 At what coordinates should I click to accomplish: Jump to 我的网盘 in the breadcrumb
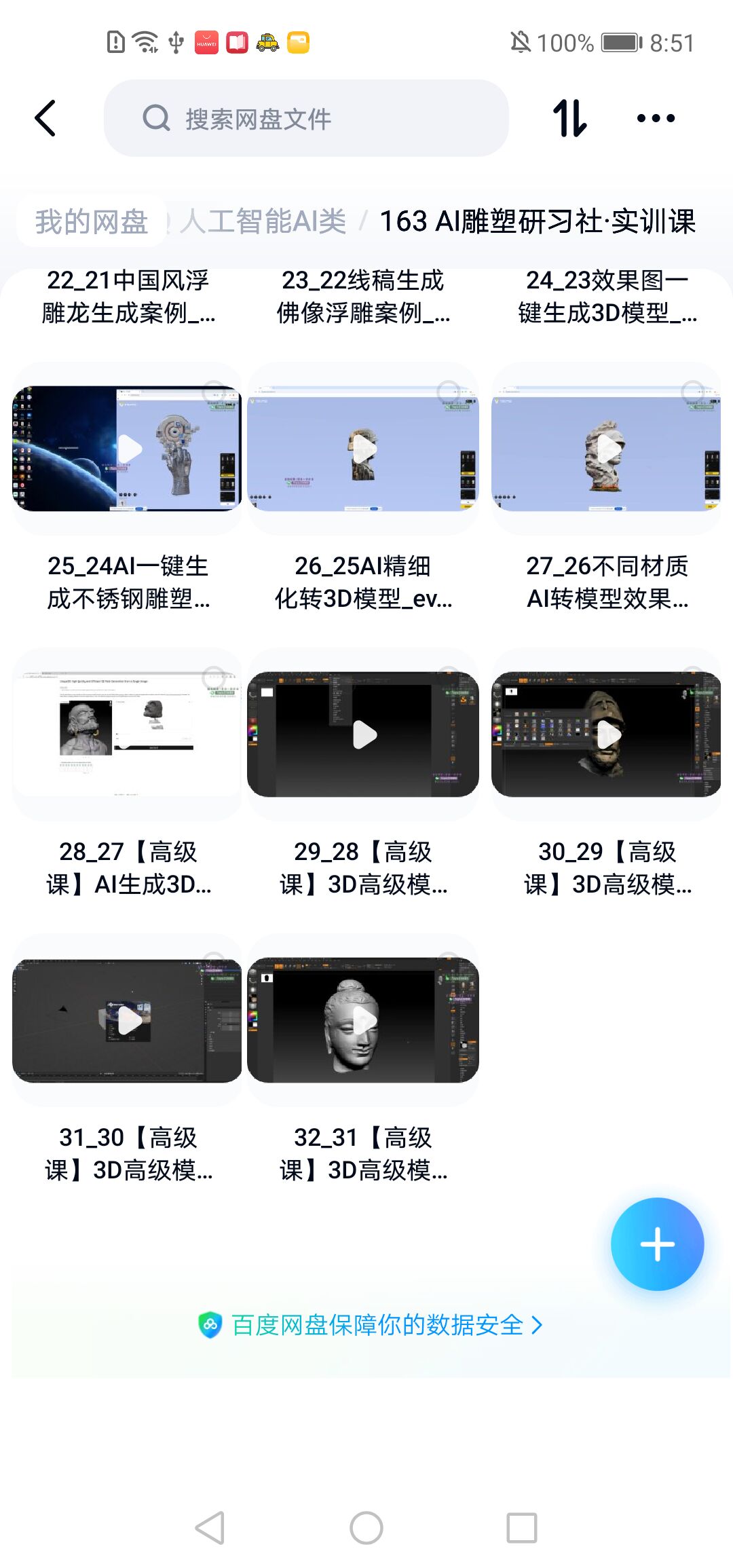(x=92, y=221)
